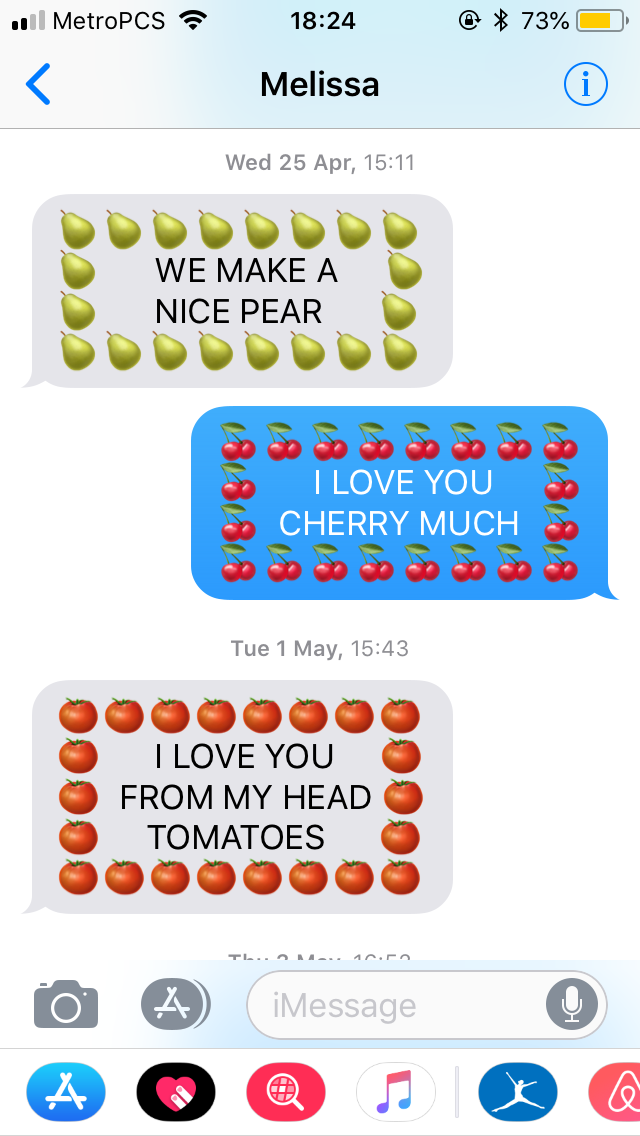
Task: Open the #images search app
Action: pyautogui.click(x=286, y=1090)
